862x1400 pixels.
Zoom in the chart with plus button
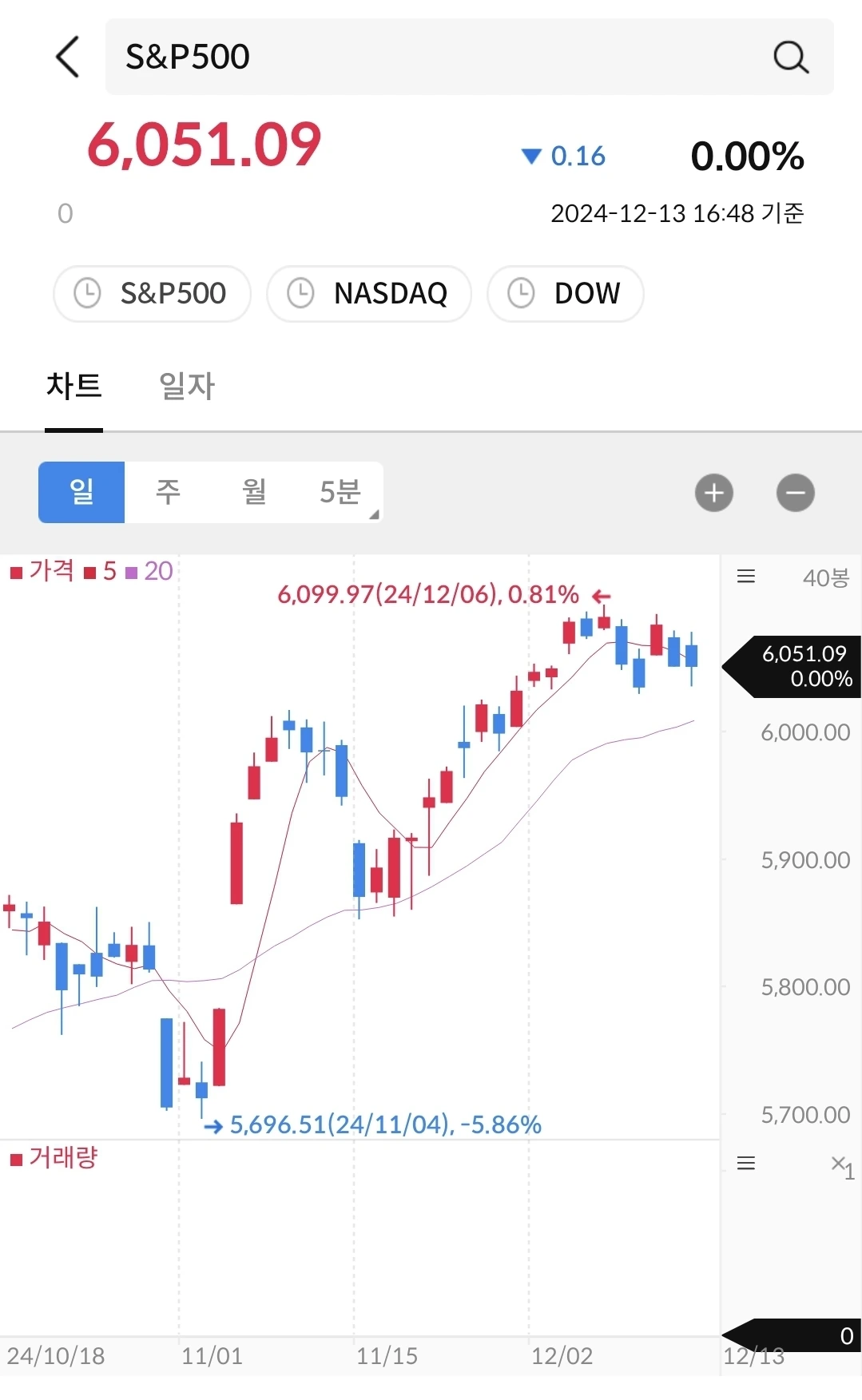(x=714, y=493)
